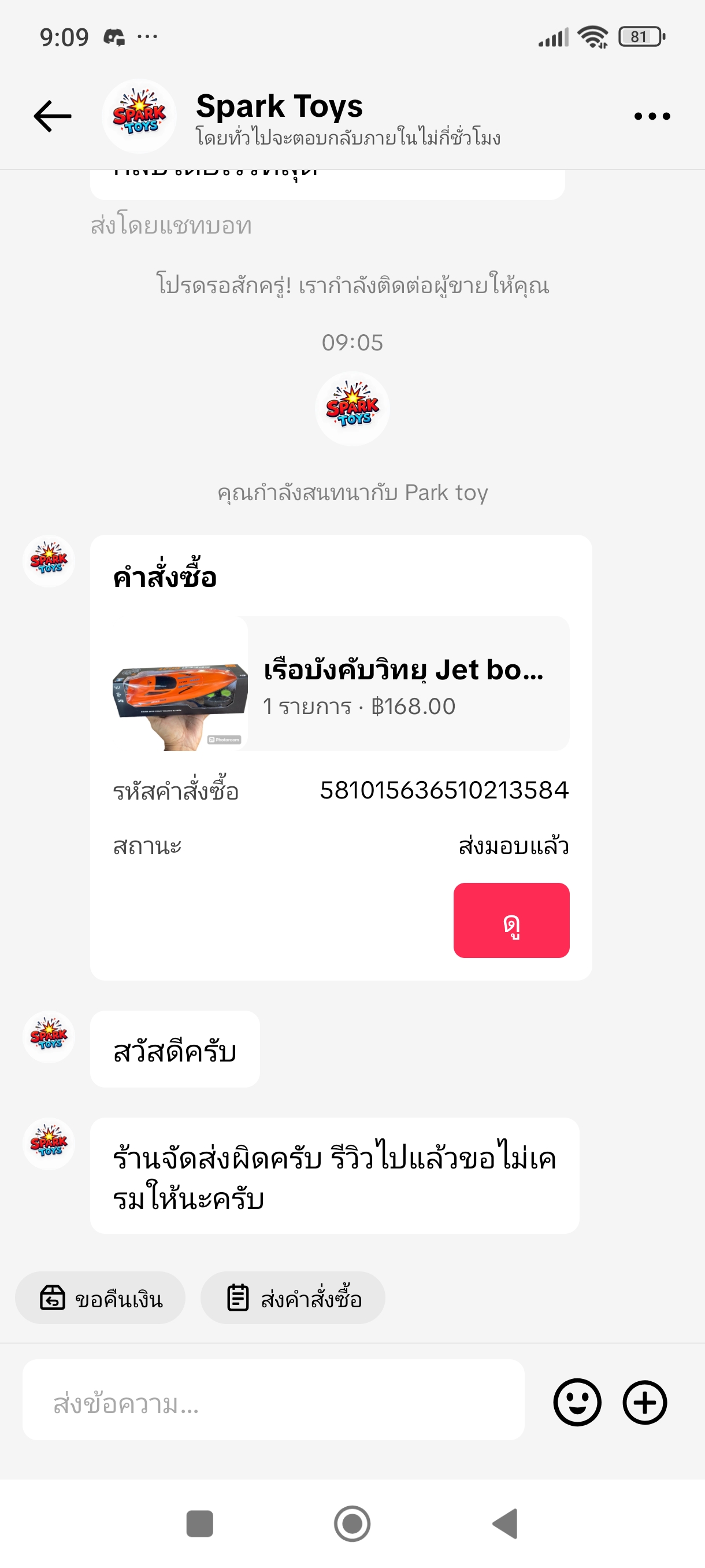Tap the red ดู button on the order
705x1568 pixels.
click(x=511, y=920)
